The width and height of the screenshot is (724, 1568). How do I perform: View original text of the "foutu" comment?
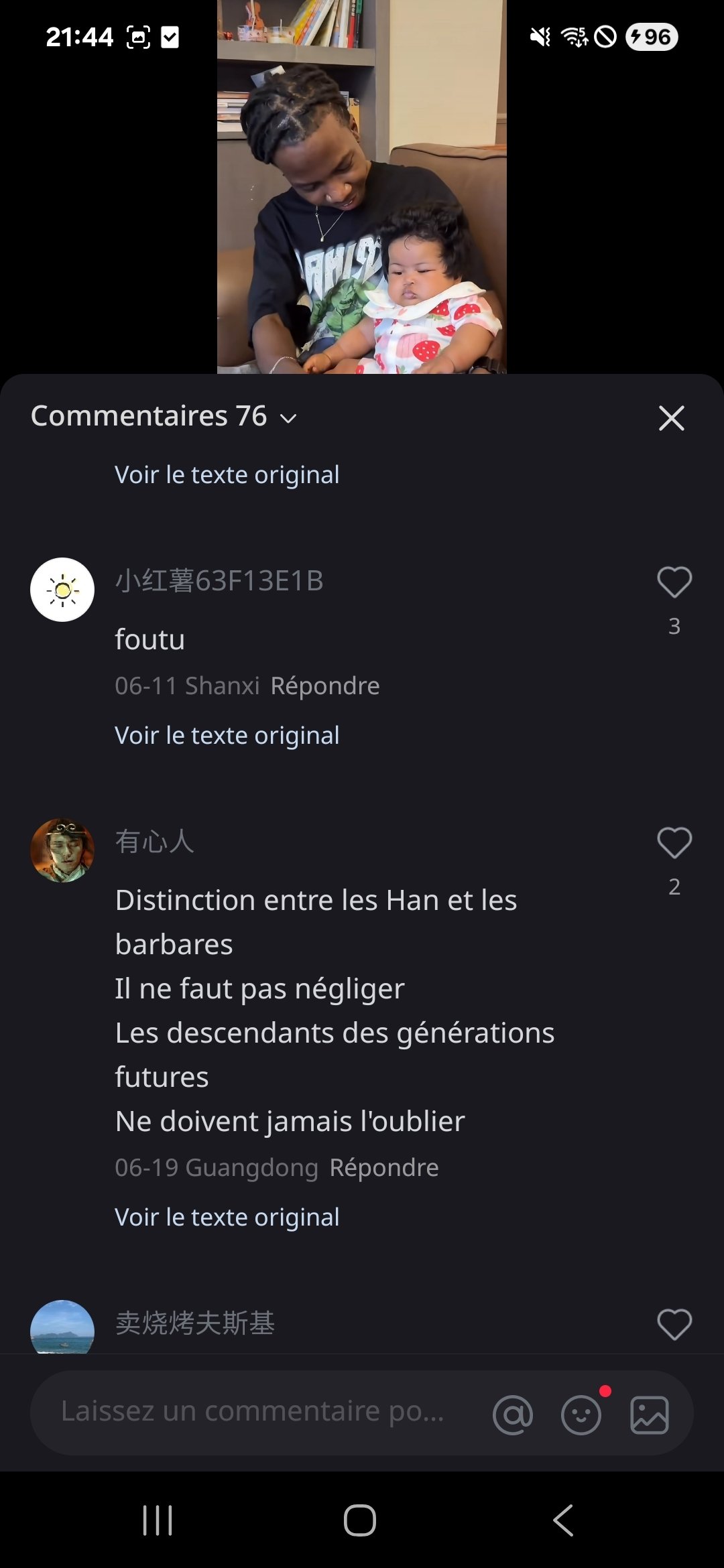tap(227, 735)
